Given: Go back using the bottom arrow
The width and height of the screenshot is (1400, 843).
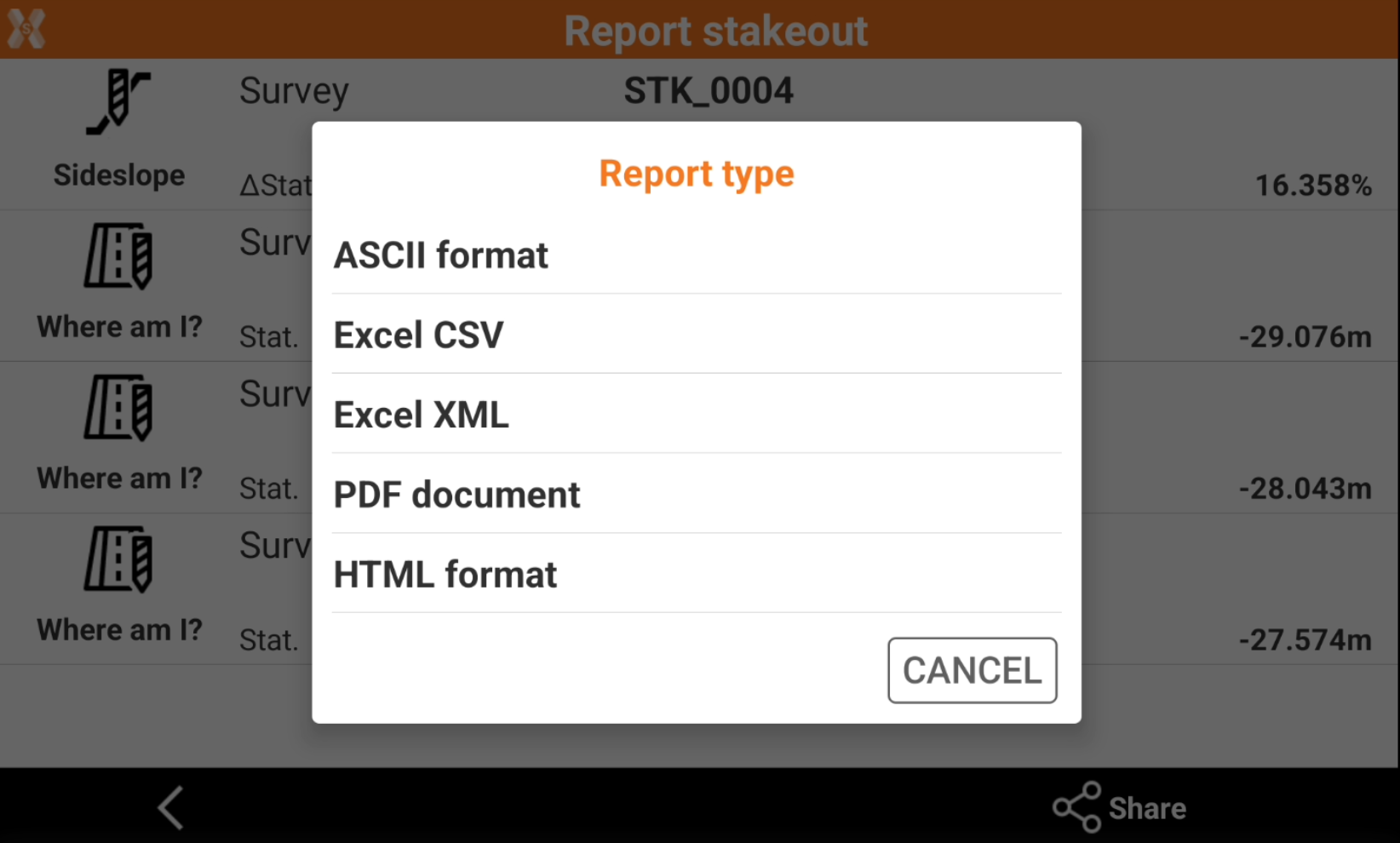Looking at the screenshot, I should tap(171, 807).
